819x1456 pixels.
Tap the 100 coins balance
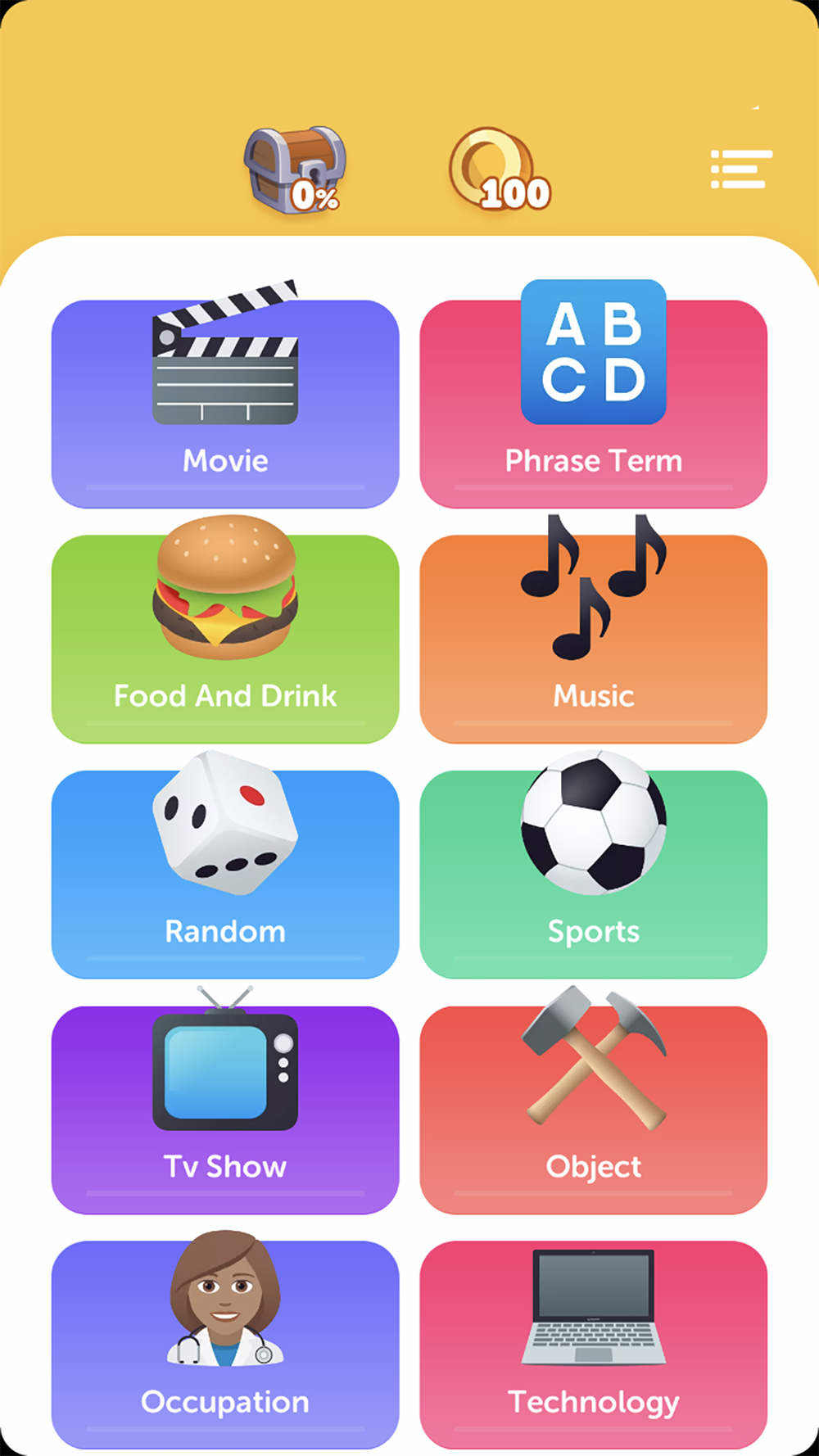[x=500, y=170]
